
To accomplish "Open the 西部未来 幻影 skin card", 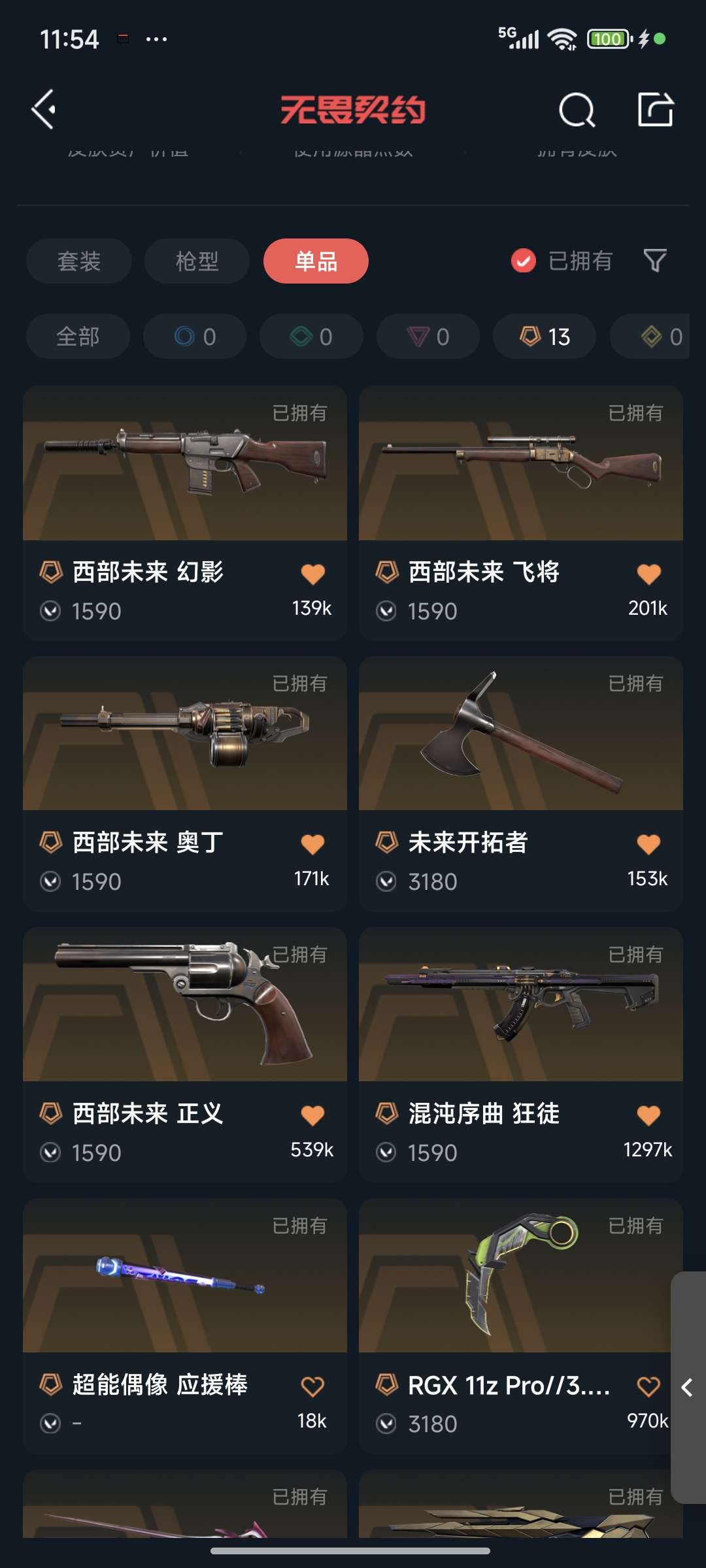I will coord(185,464).
